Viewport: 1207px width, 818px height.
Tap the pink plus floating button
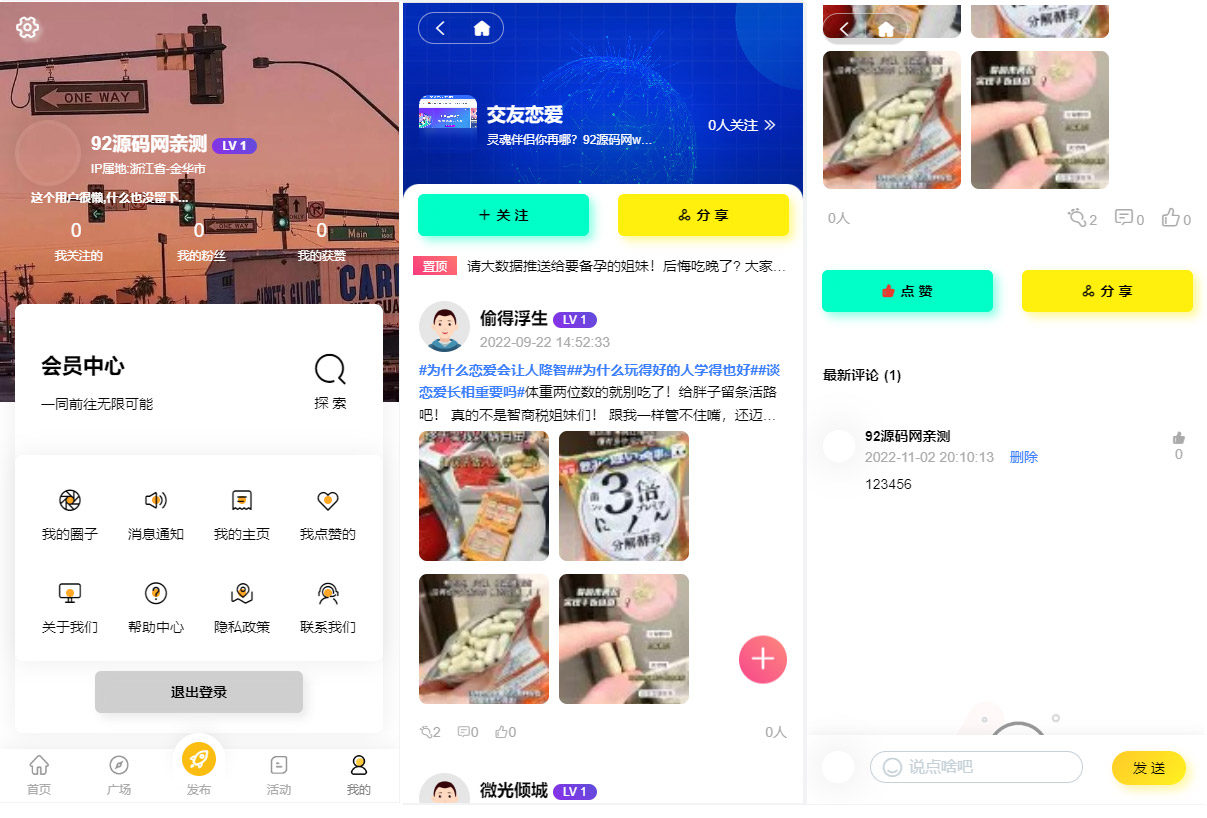763,659
